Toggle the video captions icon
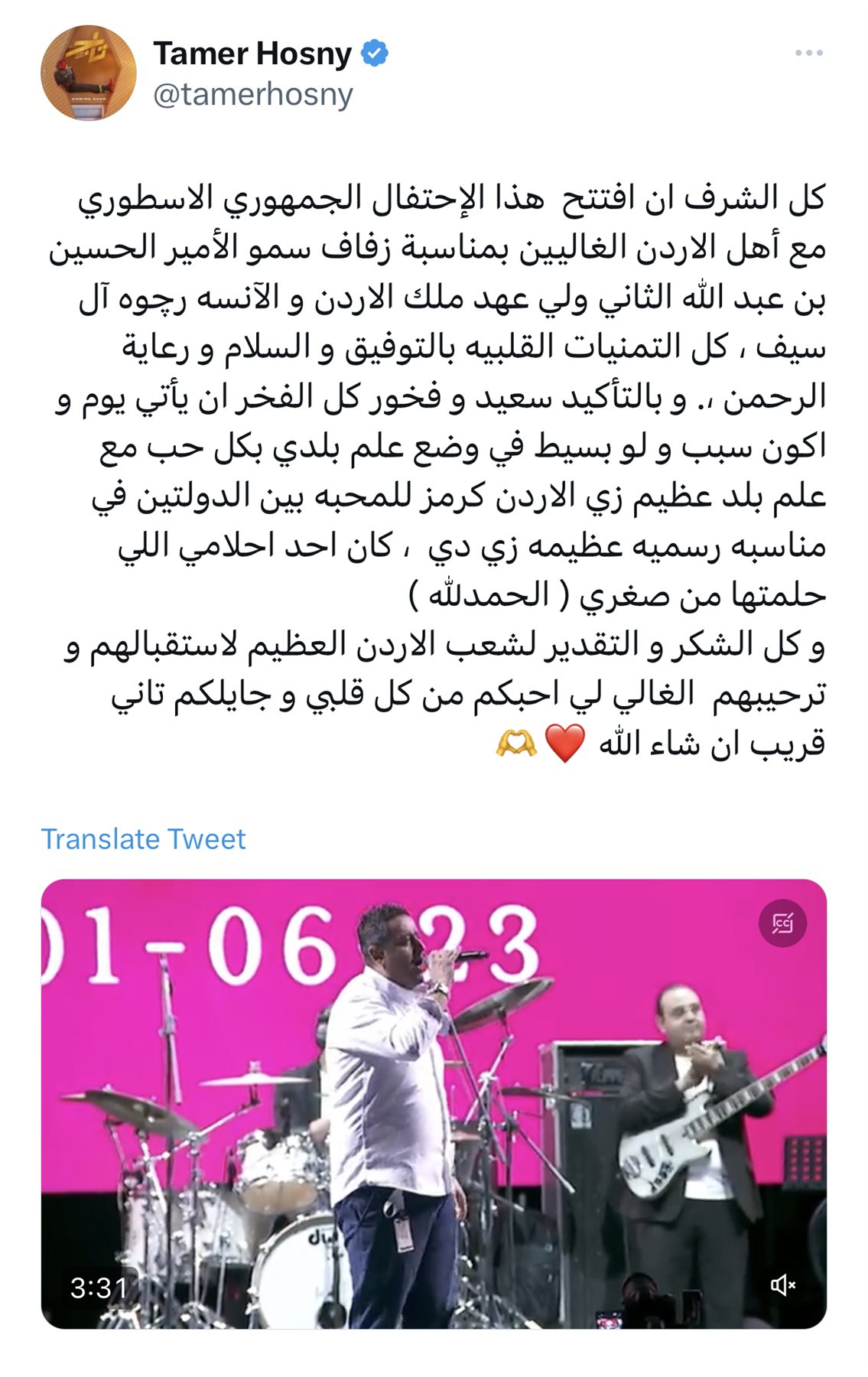 click(x=782, y=923)
